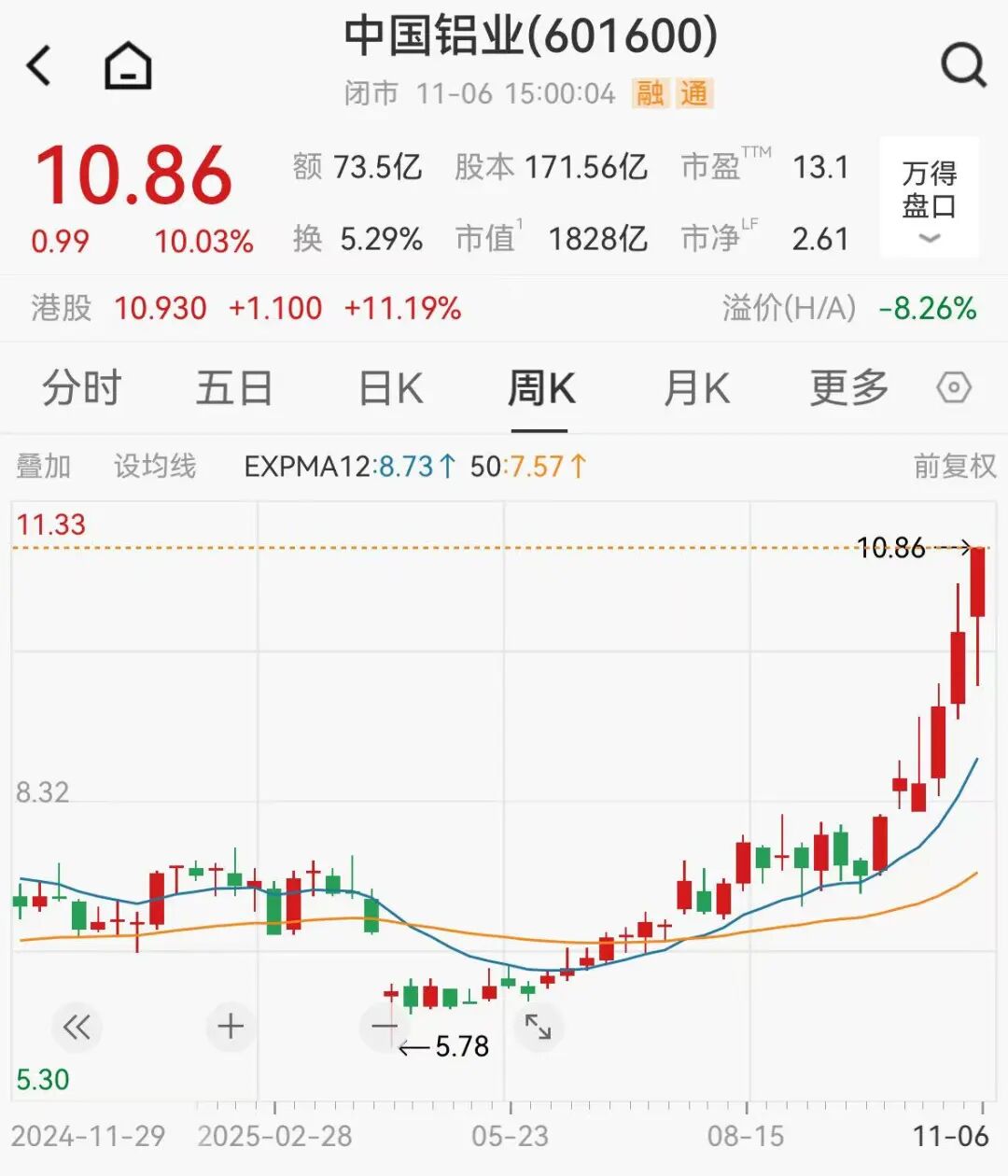Open the 更多 chart period options
Screen dimensions: 1008x1176
click(x=848, y=388)
